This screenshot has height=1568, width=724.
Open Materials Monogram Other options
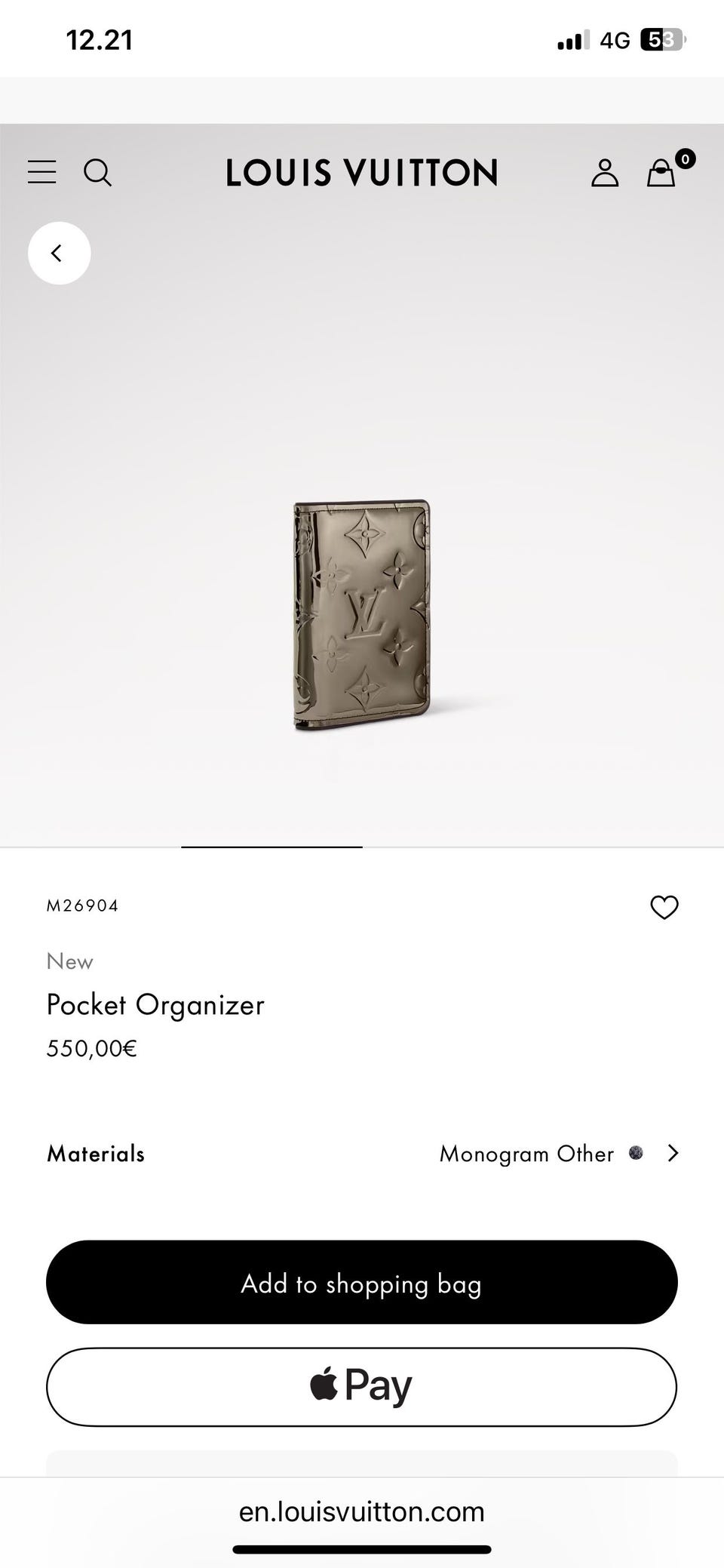(558, 1153)
